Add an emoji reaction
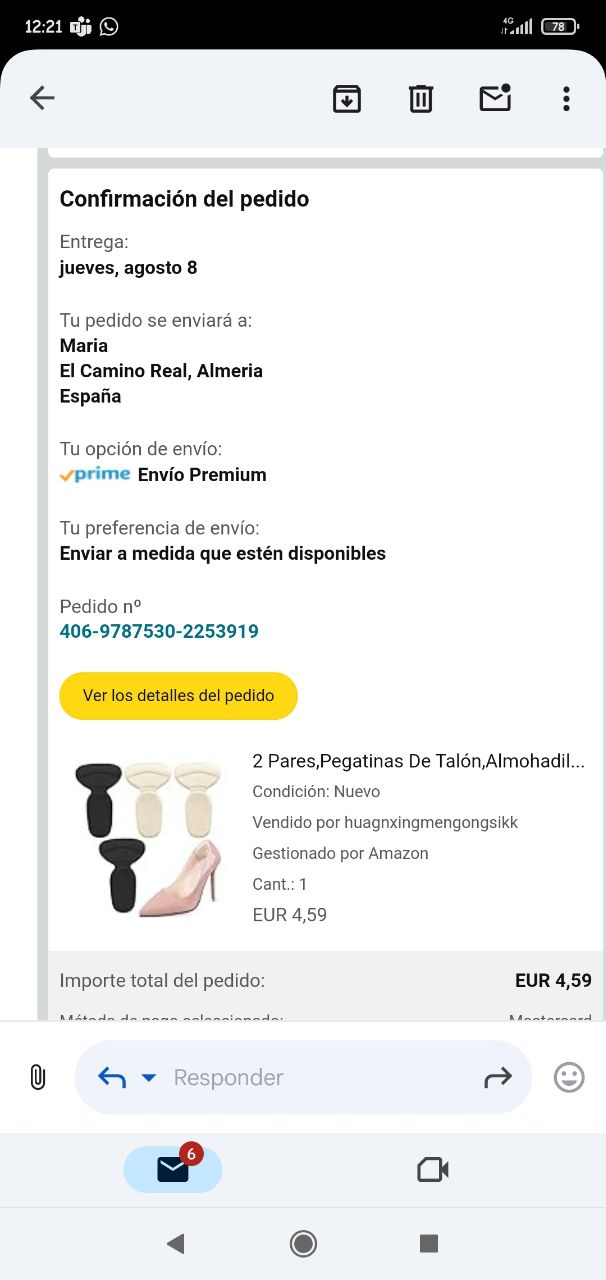This screenshot has height=1280, width=606. 569,1077
